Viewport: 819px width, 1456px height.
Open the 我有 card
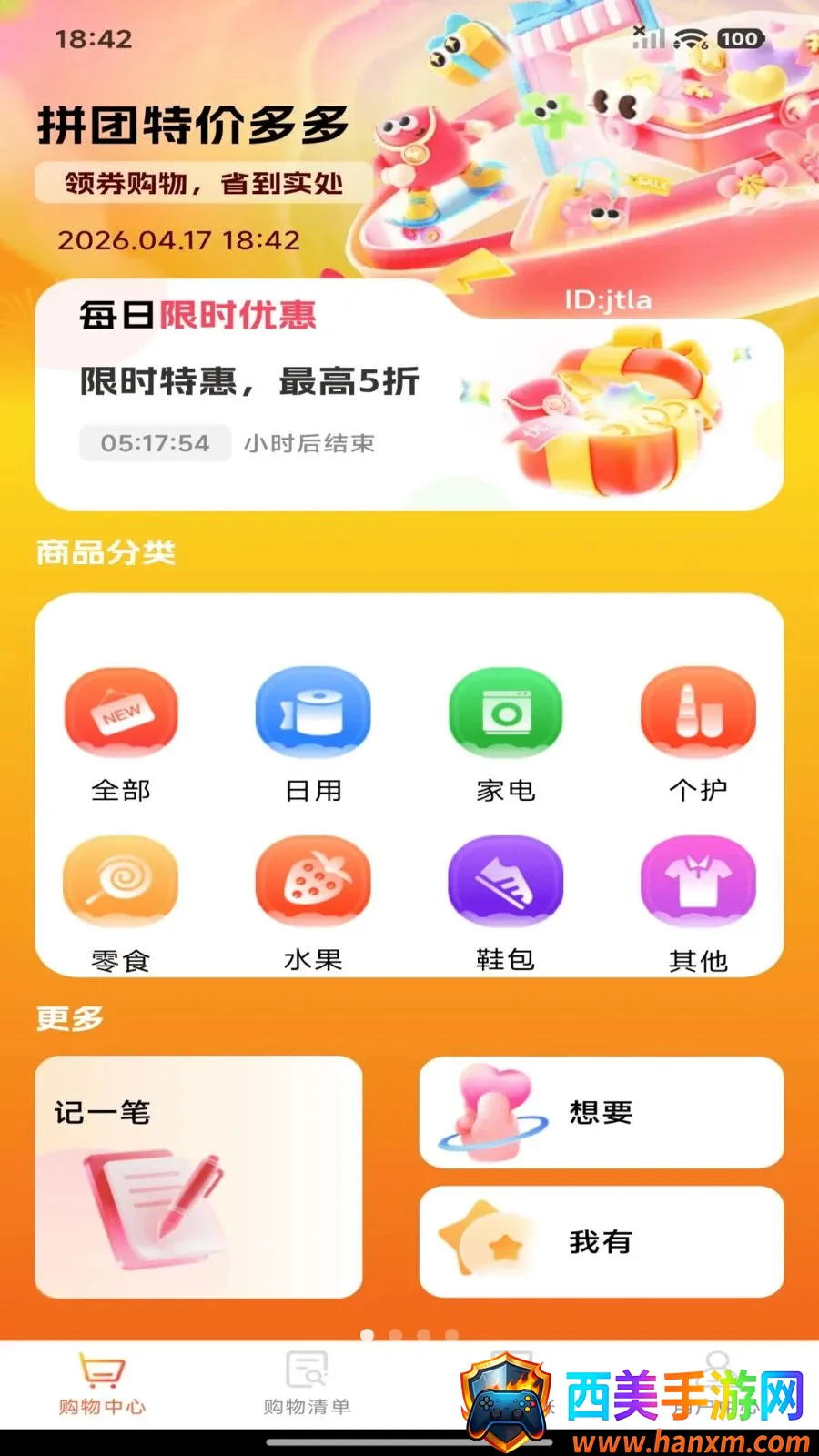(602, 1241)
